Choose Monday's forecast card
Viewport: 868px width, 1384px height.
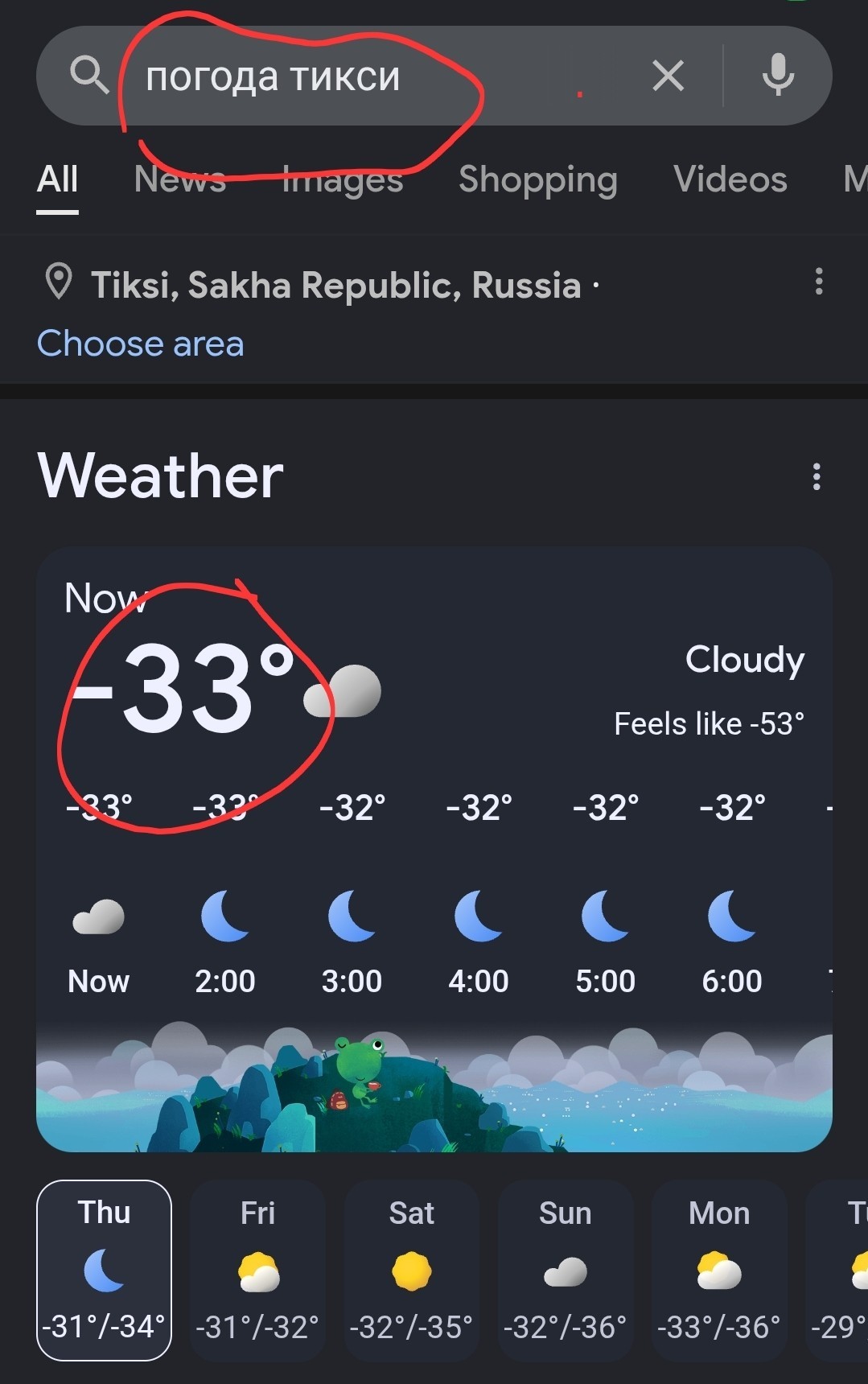718,1270
